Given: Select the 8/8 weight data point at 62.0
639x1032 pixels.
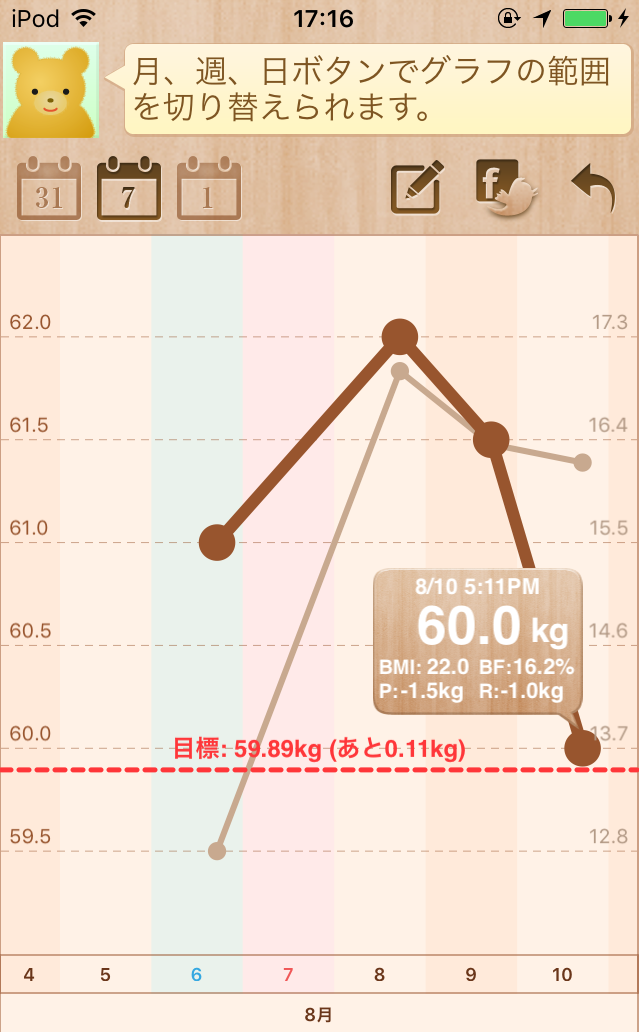Looking at the screenshot, I should pyautogui.click(x=400, y=337).
